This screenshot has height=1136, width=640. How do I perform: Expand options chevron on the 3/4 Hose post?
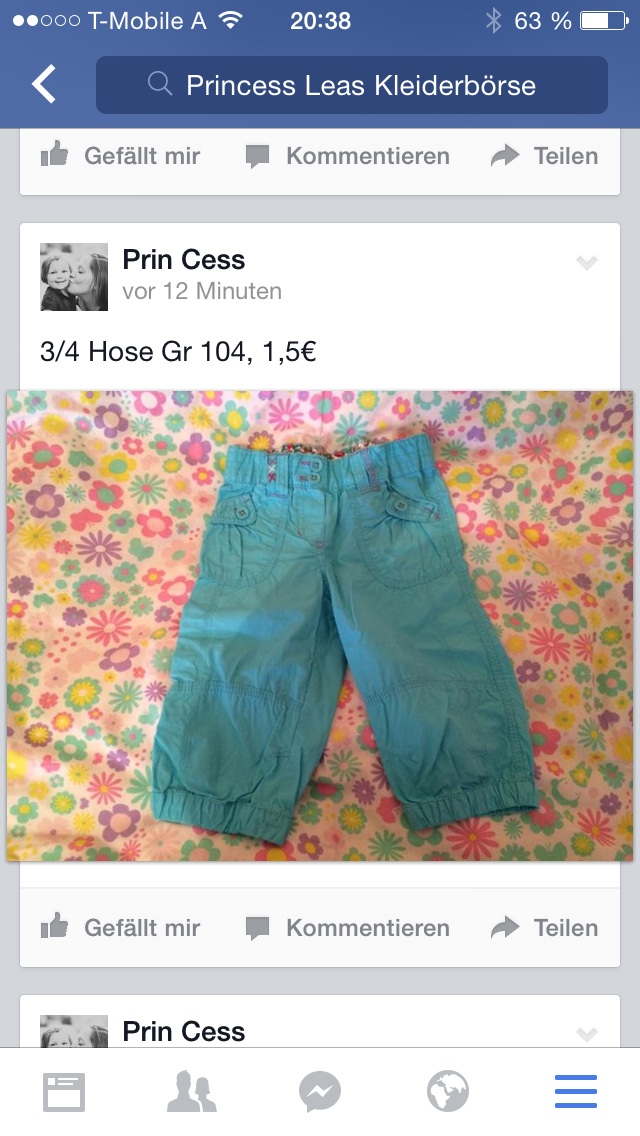tap(586, 262)
